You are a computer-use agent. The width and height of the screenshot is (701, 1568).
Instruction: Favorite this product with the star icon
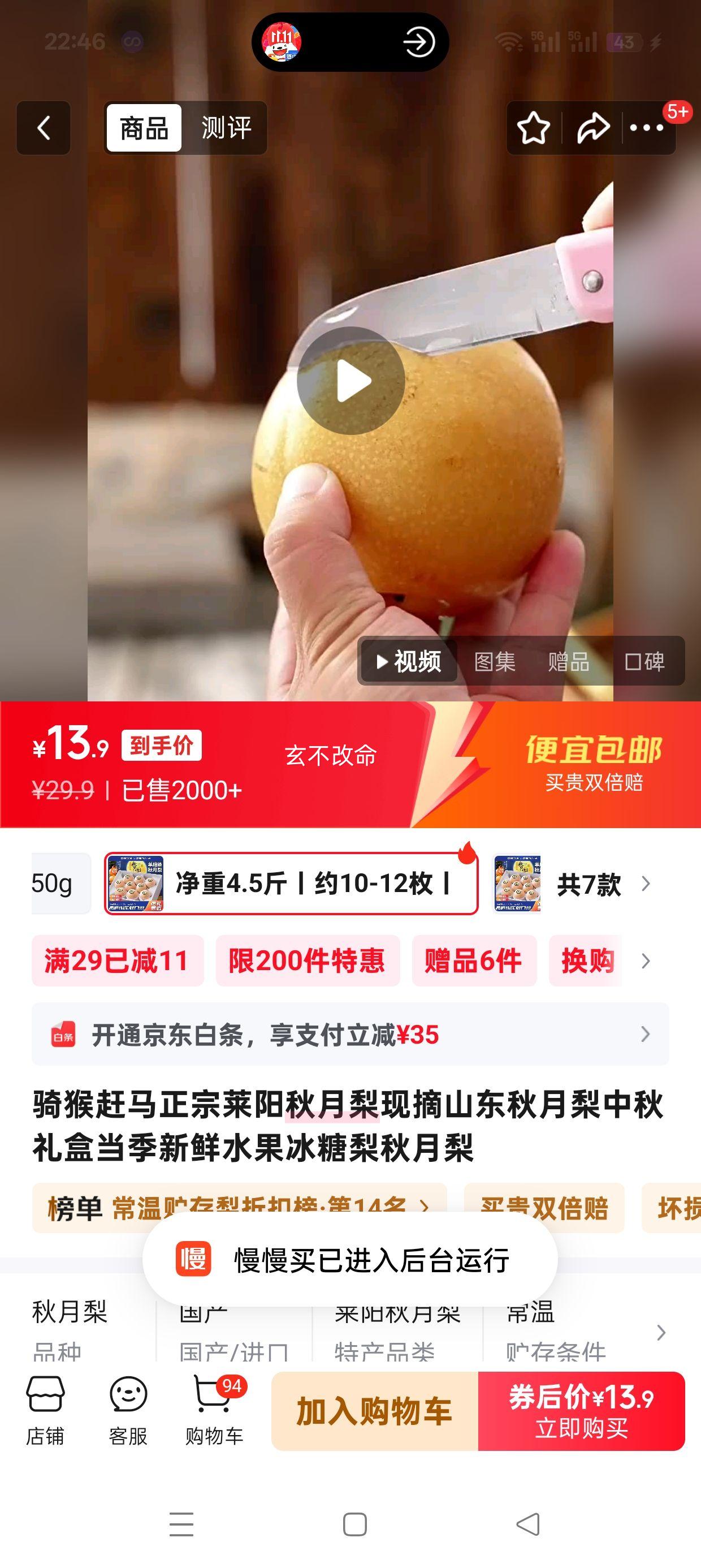coord(533,128)
